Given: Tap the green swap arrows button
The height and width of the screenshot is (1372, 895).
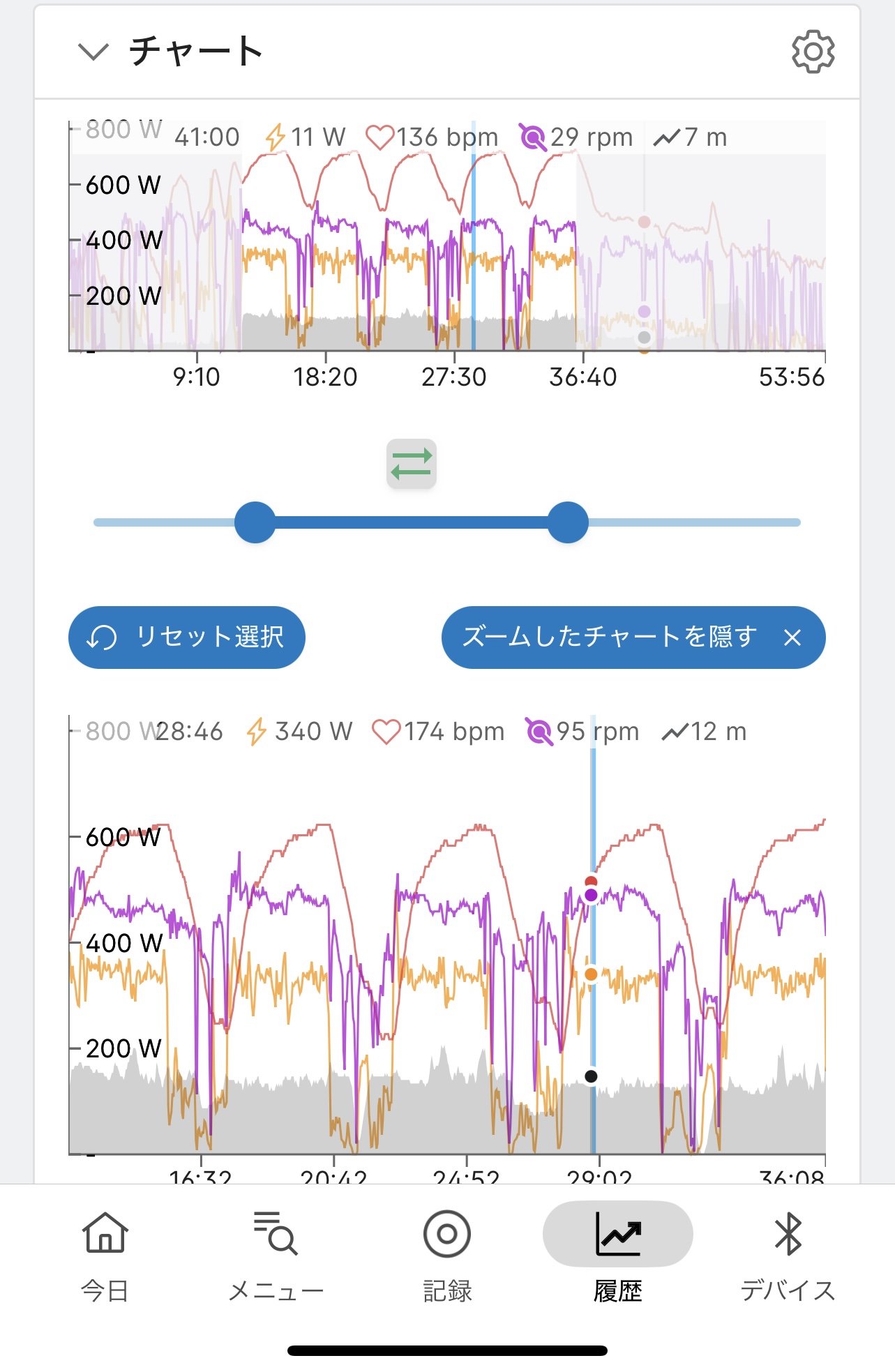Looking at the screenshot, I should (412, 464).
